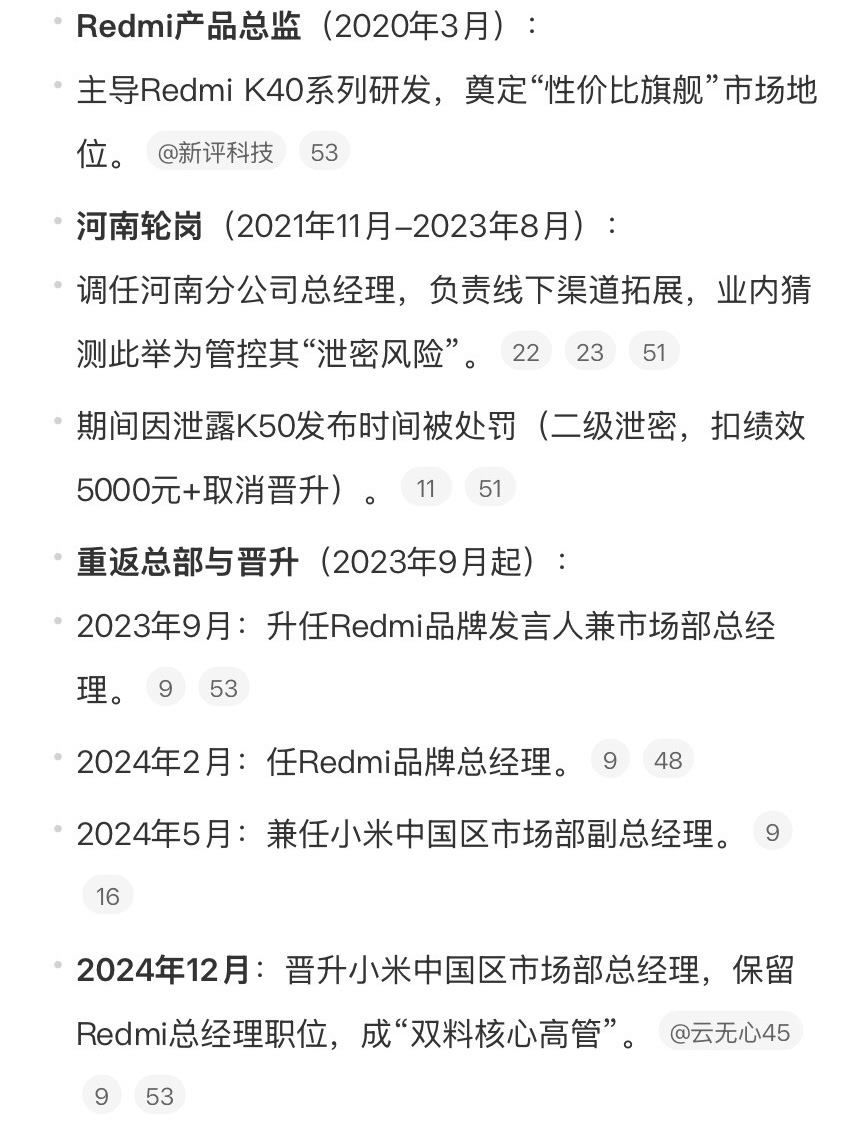Open citation 53 beside @新评科技
Viewport: 860px width, 1137px height.
point(324,153)
